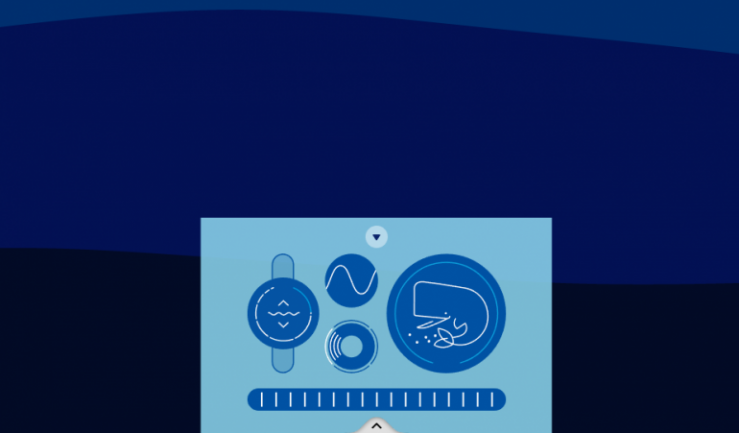
Task: Select the sine wave button
Action: point(351,281)
